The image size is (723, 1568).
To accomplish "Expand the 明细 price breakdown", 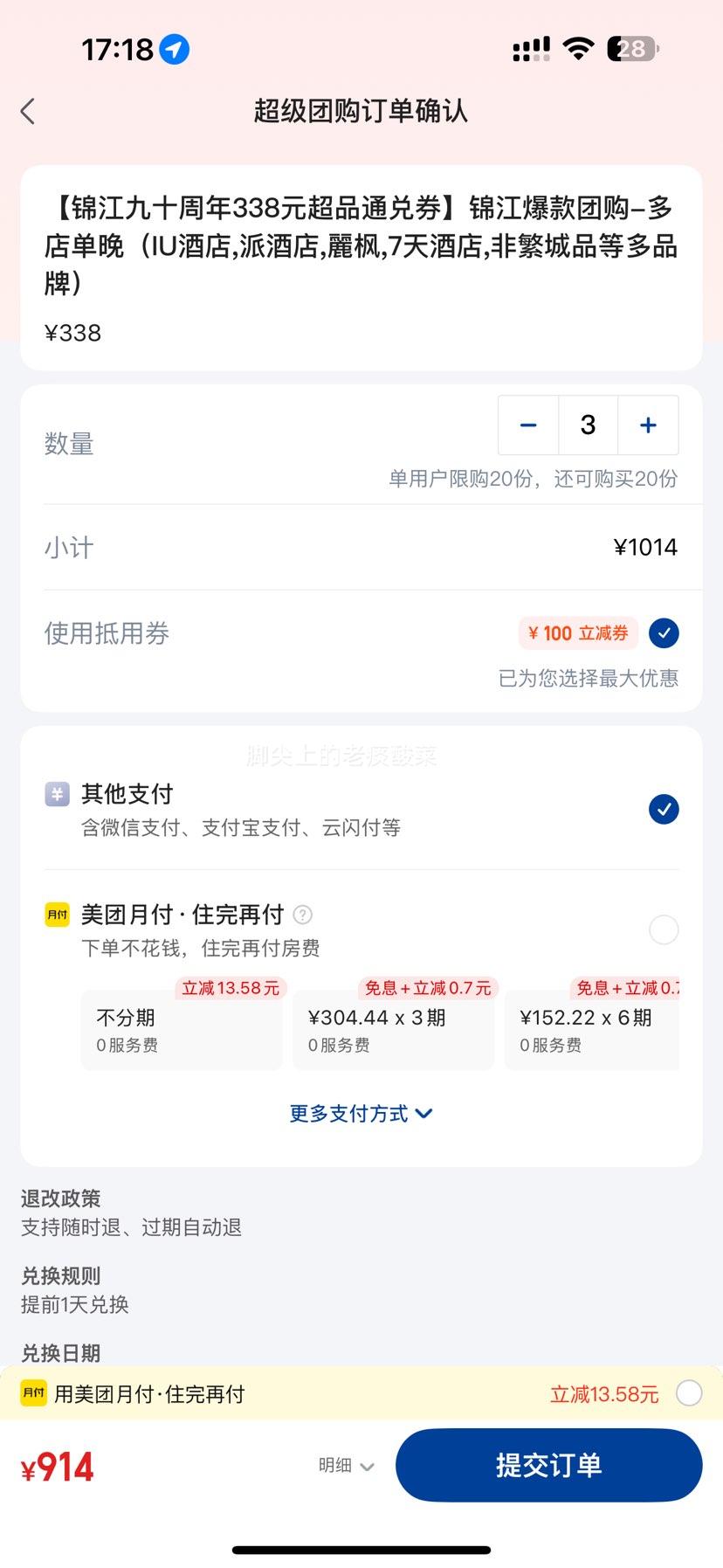I will click(346, 1466).
